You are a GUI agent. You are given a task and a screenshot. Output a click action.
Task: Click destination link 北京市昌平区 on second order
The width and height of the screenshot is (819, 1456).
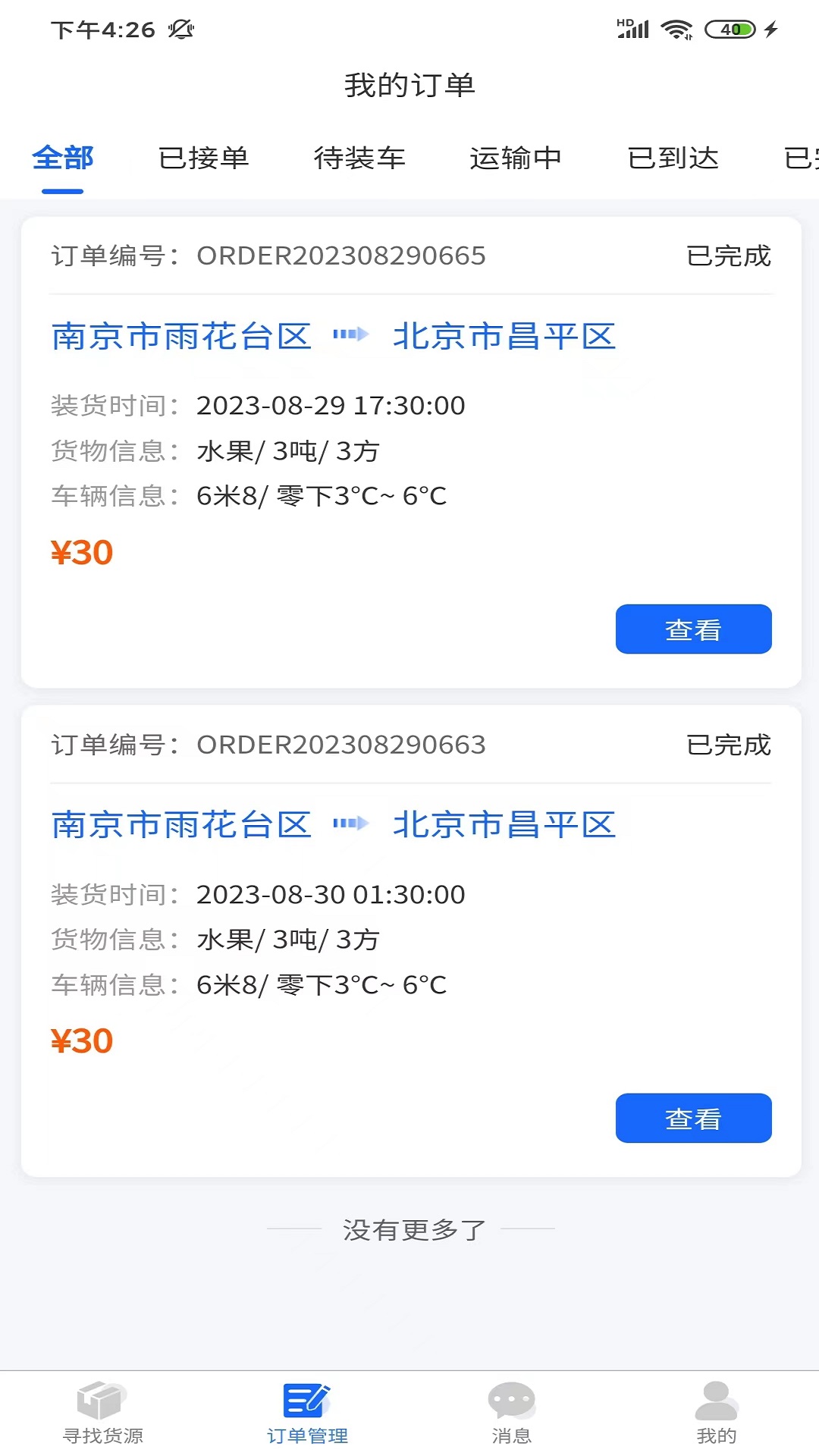pyautogui.click(x=504, y=825)
